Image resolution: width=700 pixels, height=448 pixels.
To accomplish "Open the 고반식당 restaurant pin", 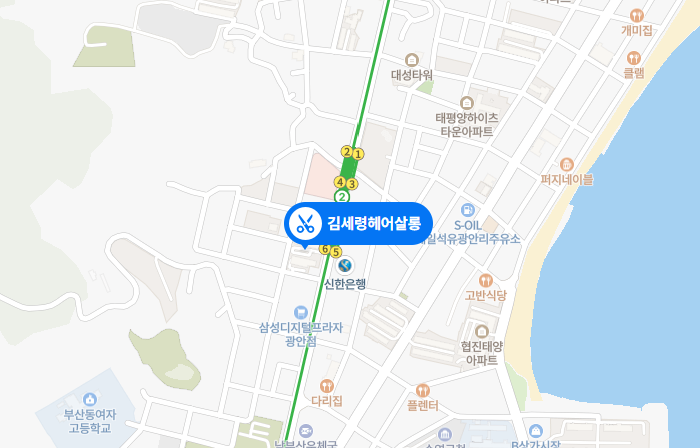I will click(486, 280).
